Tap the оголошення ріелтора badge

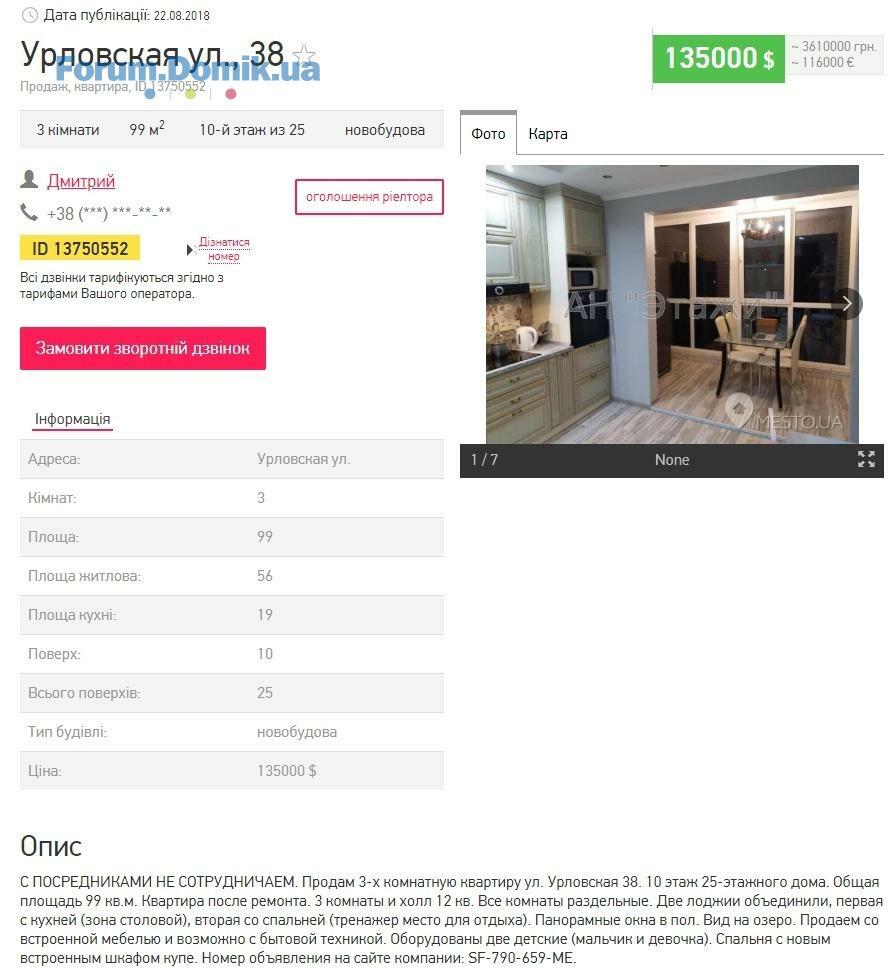[369, 197]
